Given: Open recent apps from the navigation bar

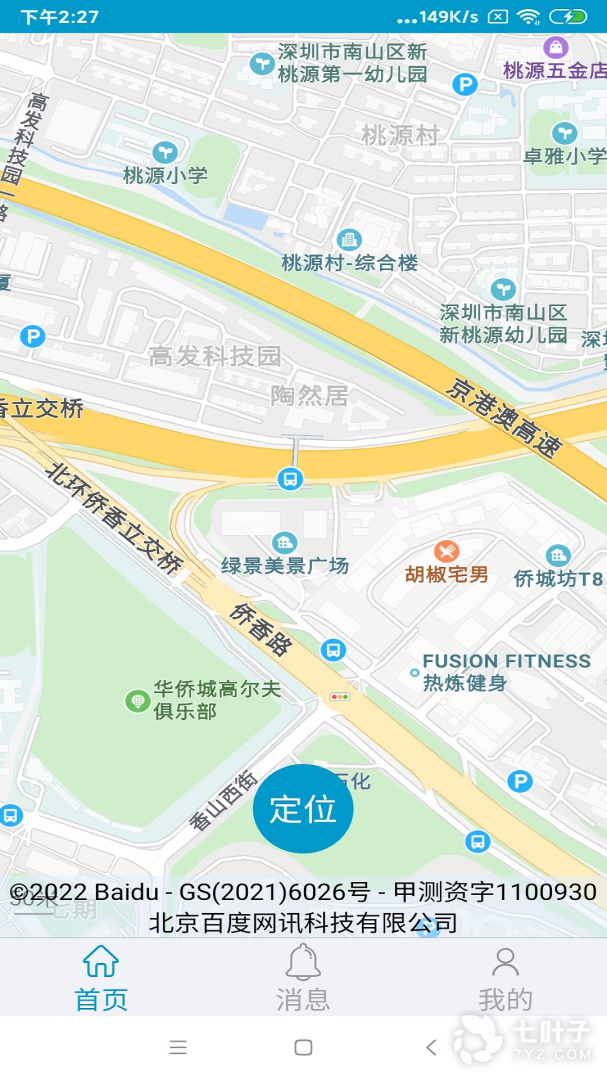Looking at the screenshot, I should (178, 1048).
